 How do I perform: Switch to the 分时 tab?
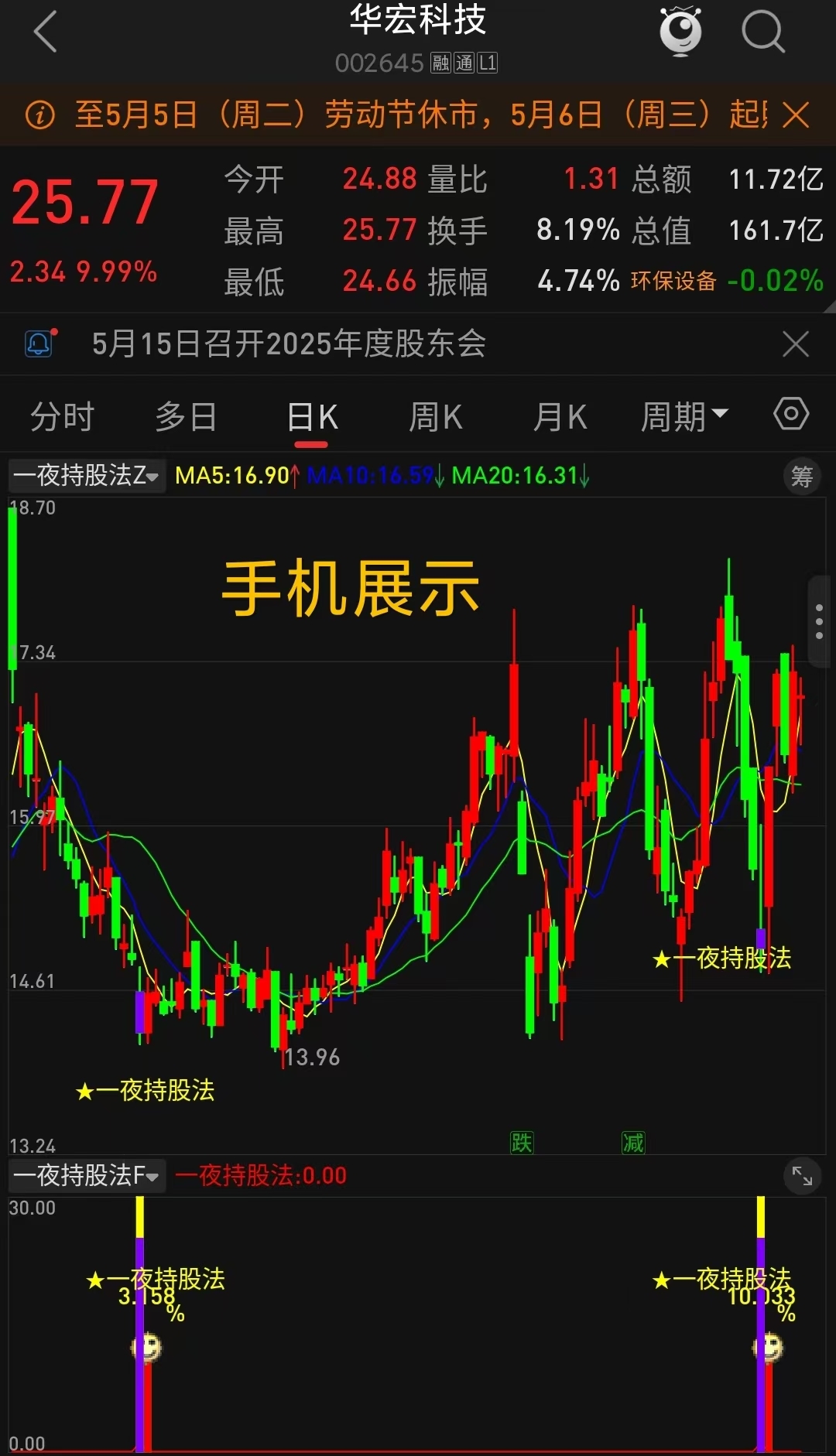click(62, 417)
